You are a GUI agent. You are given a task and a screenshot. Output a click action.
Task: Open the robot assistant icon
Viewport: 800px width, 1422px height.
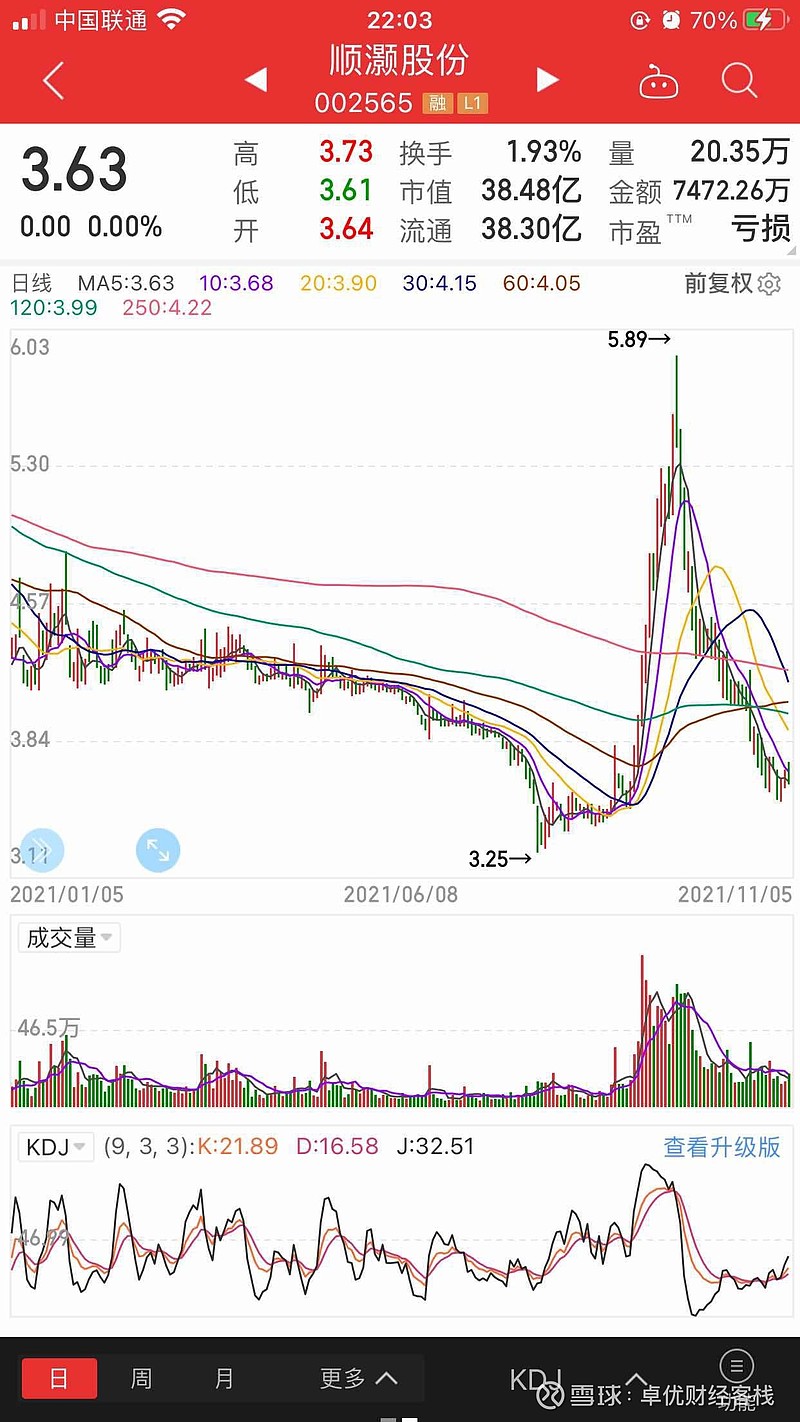659,81
